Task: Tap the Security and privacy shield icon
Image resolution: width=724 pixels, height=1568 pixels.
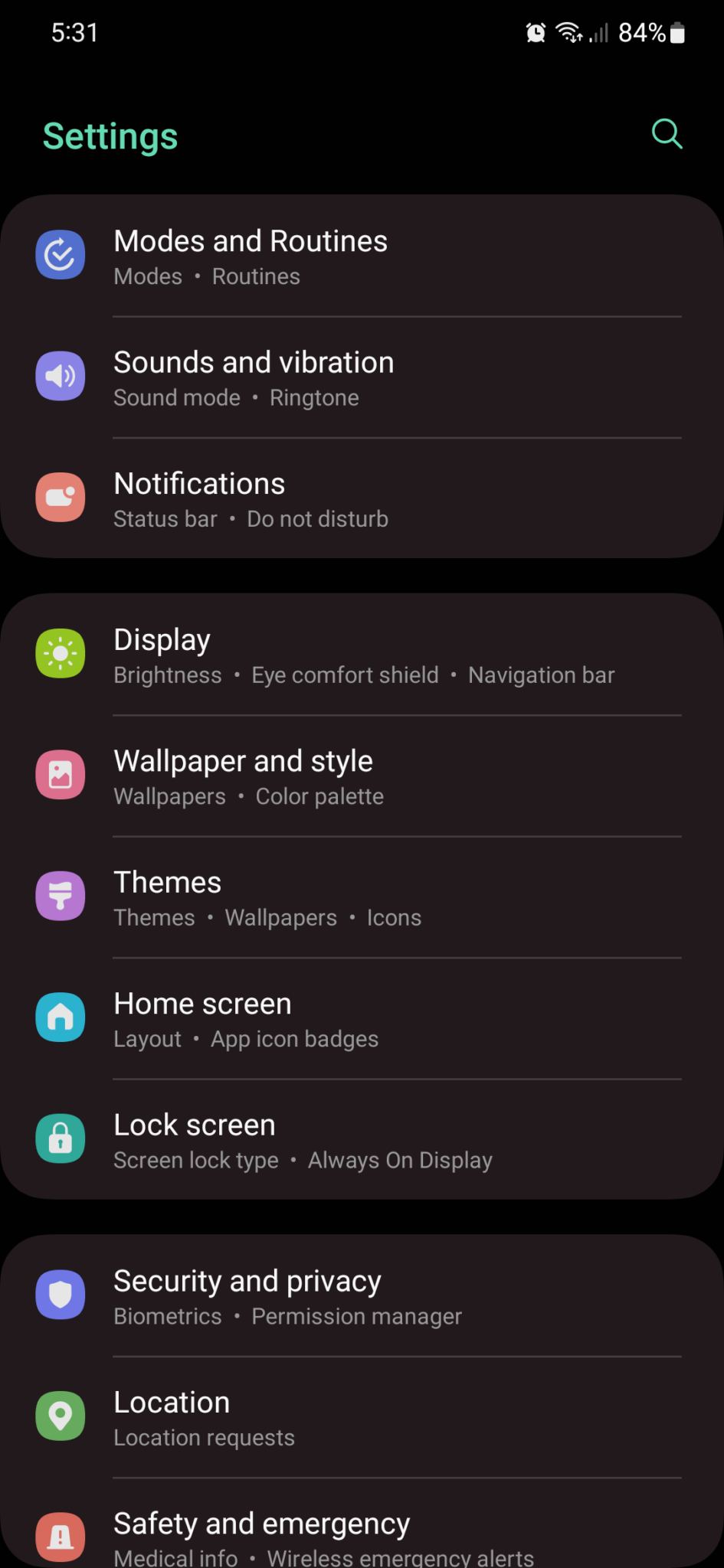Action: point(61,1295)
